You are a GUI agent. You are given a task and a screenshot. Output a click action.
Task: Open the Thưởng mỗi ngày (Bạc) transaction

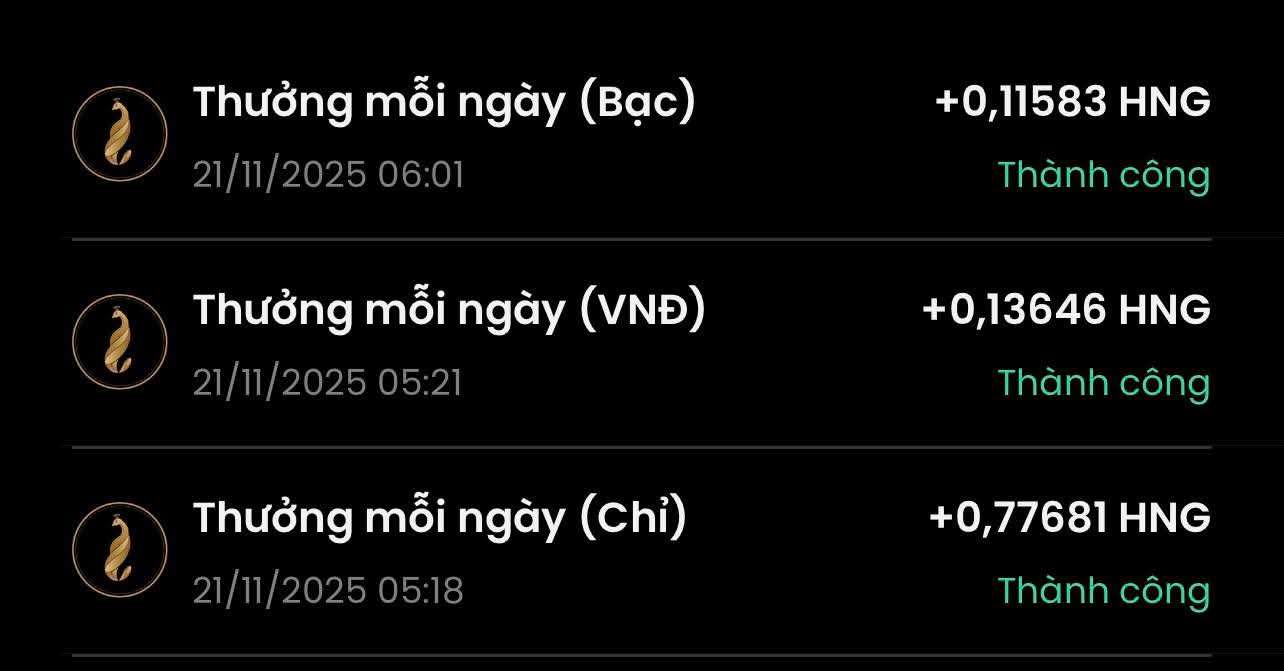(x=444, y=103)
